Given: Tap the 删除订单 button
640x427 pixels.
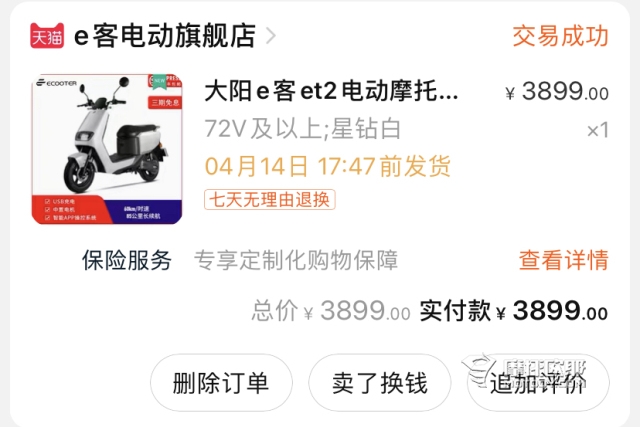Looking at the screenshot, I should (221, 383).
